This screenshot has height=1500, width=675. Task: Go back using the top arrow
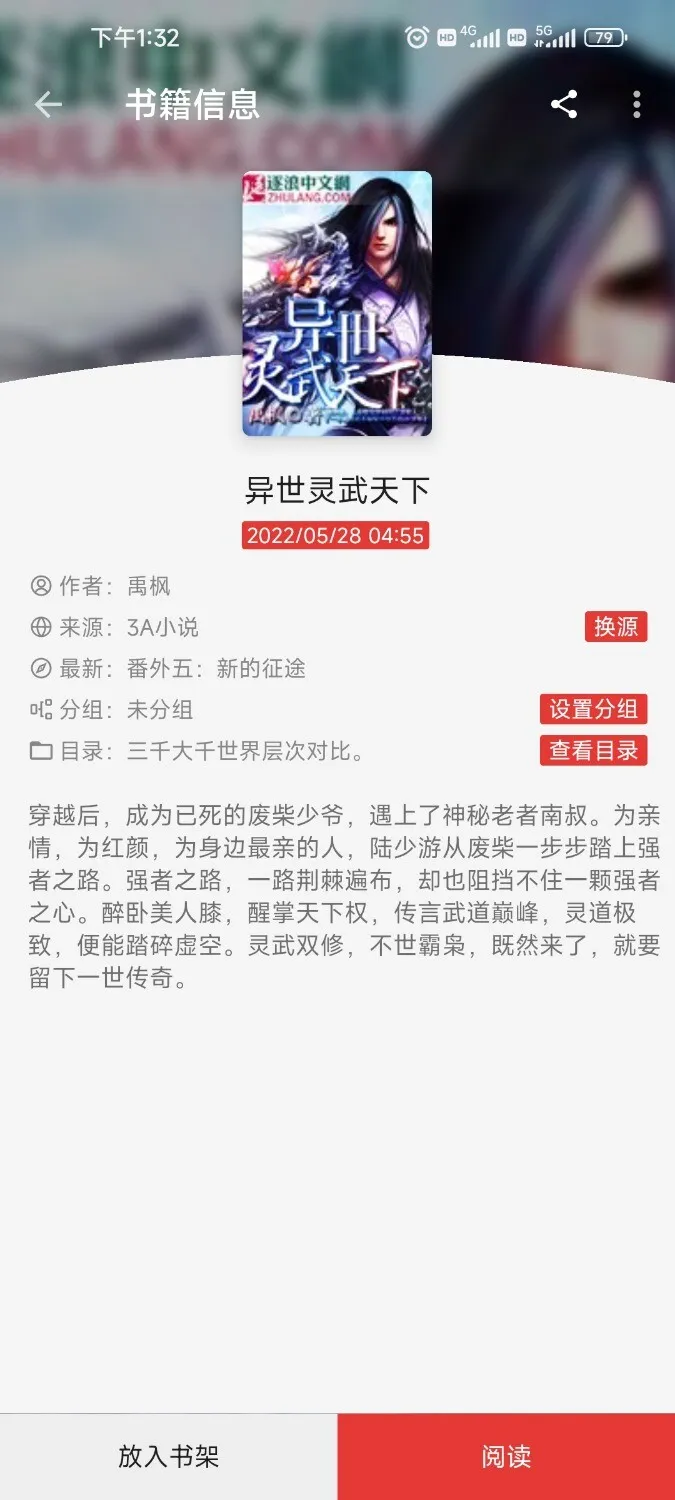pyautogui.click(x=48, y=105)
